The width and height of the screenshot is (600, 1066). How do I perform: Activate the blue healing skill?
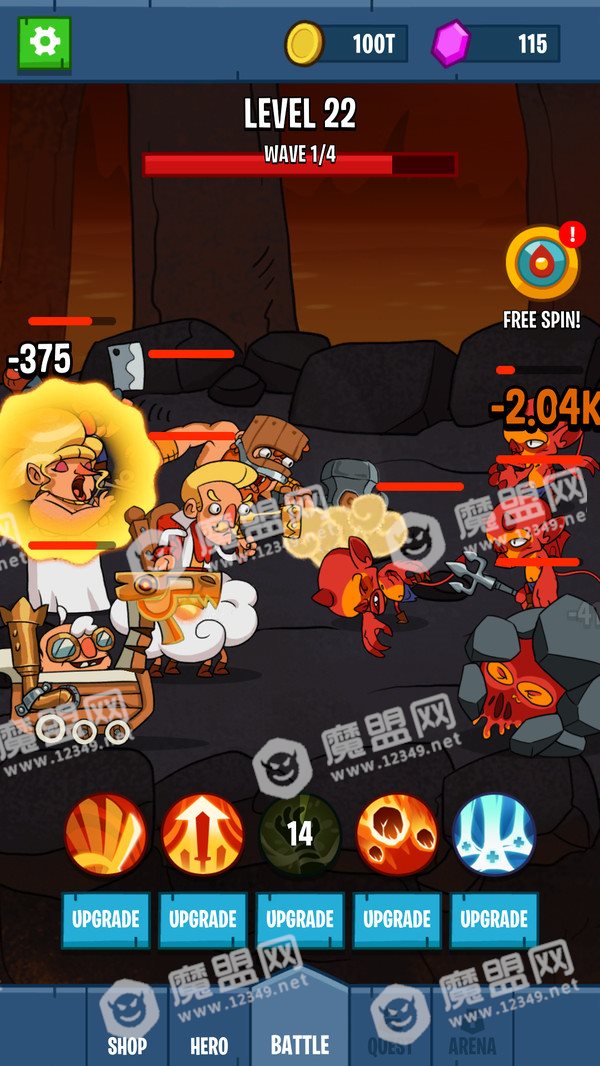click(495, 834)
